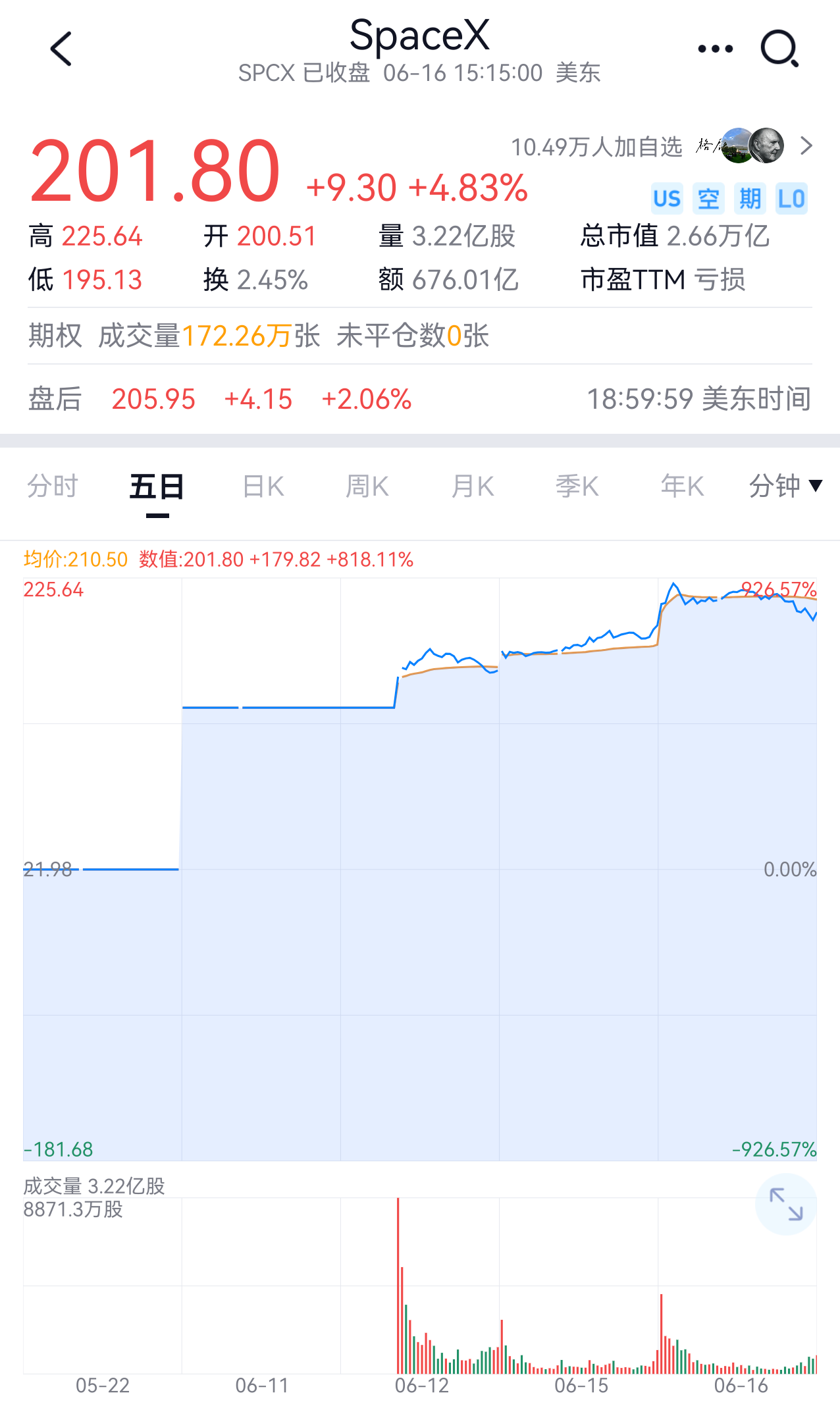Open the search magnifier icon
840x1410 pixels.
pyautogui.click(x=780, y=49)
